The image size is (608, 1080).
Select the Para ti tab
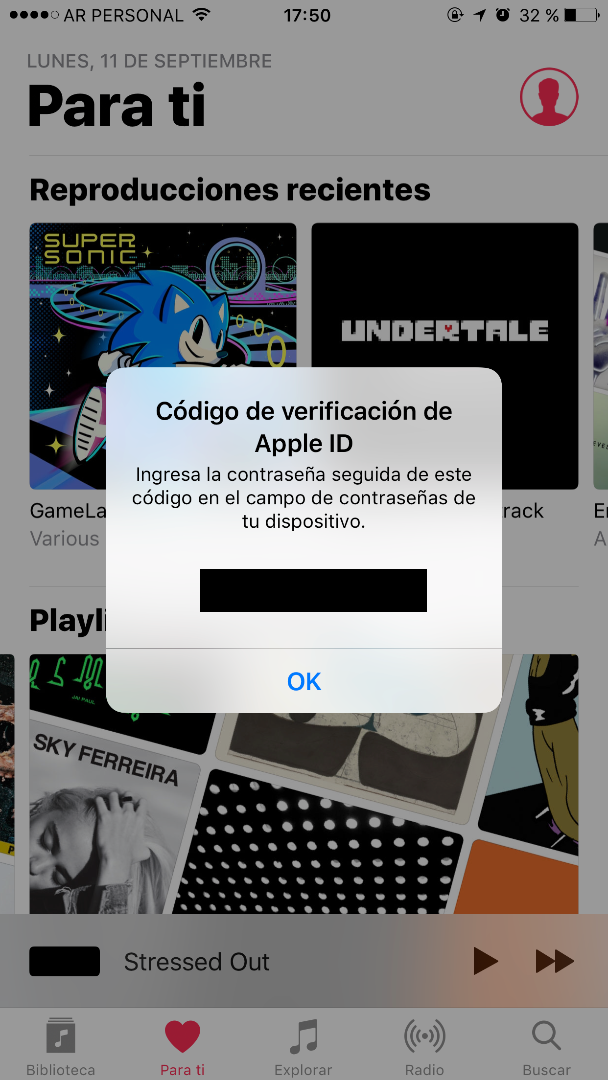182,1047
